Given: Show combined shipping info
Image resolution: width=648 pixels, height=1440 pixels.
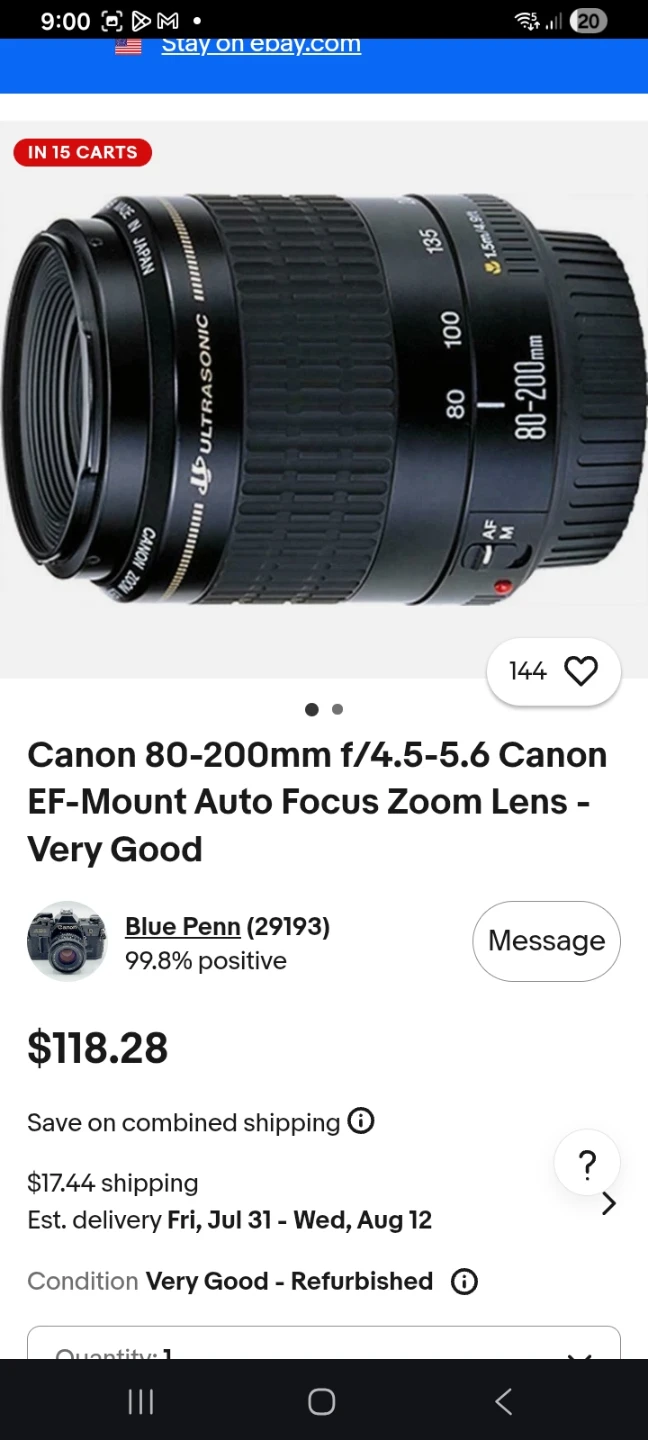Looking at the screenshot, I should click(361, 1122).
